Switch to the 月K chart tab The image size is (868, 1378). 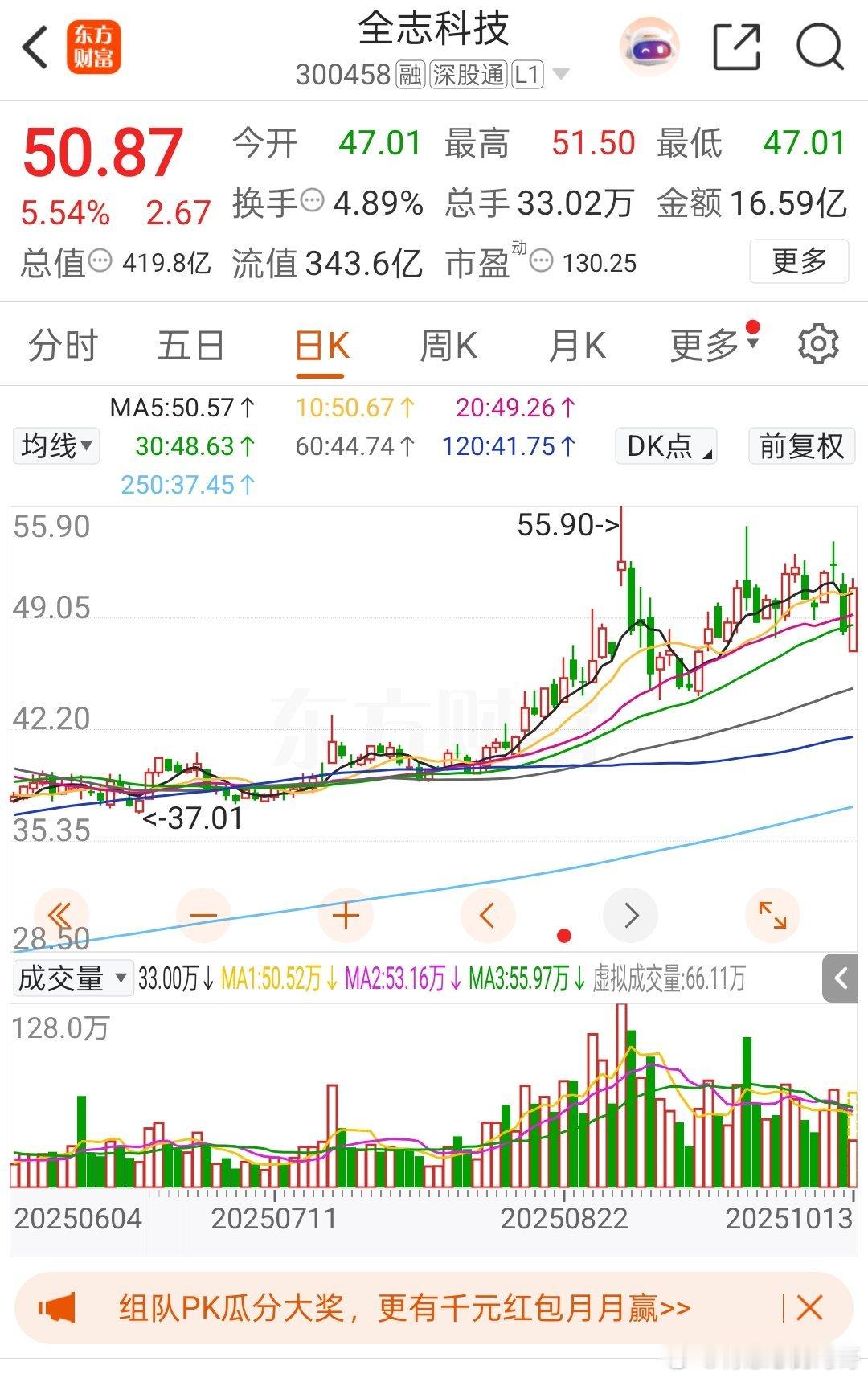[577, 347]
